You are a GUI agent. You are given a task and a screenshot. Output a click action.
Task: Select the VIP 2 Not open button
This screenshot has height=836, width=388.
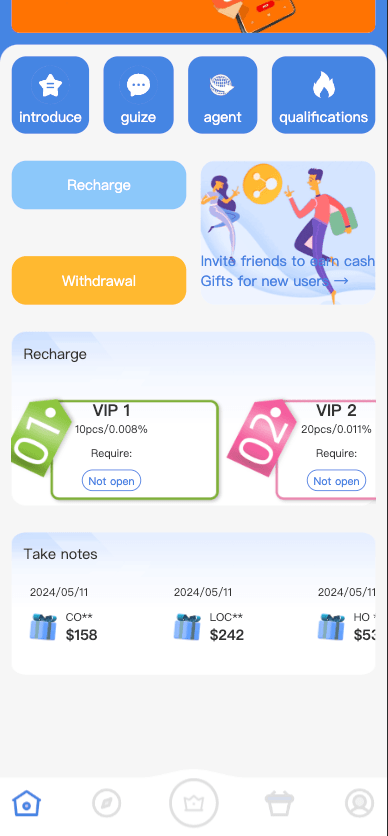pyautogui.click(x=336, y=481)
